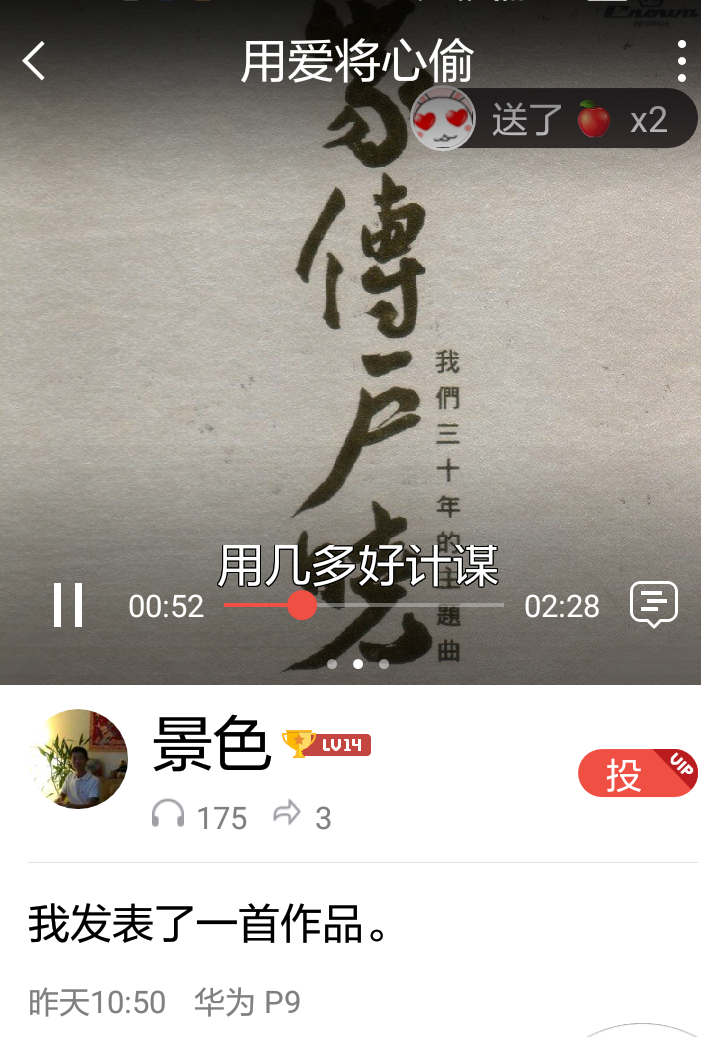The image size is (701, 1037).
Task: Open the bullet comments icon
Action: point(654,605)
